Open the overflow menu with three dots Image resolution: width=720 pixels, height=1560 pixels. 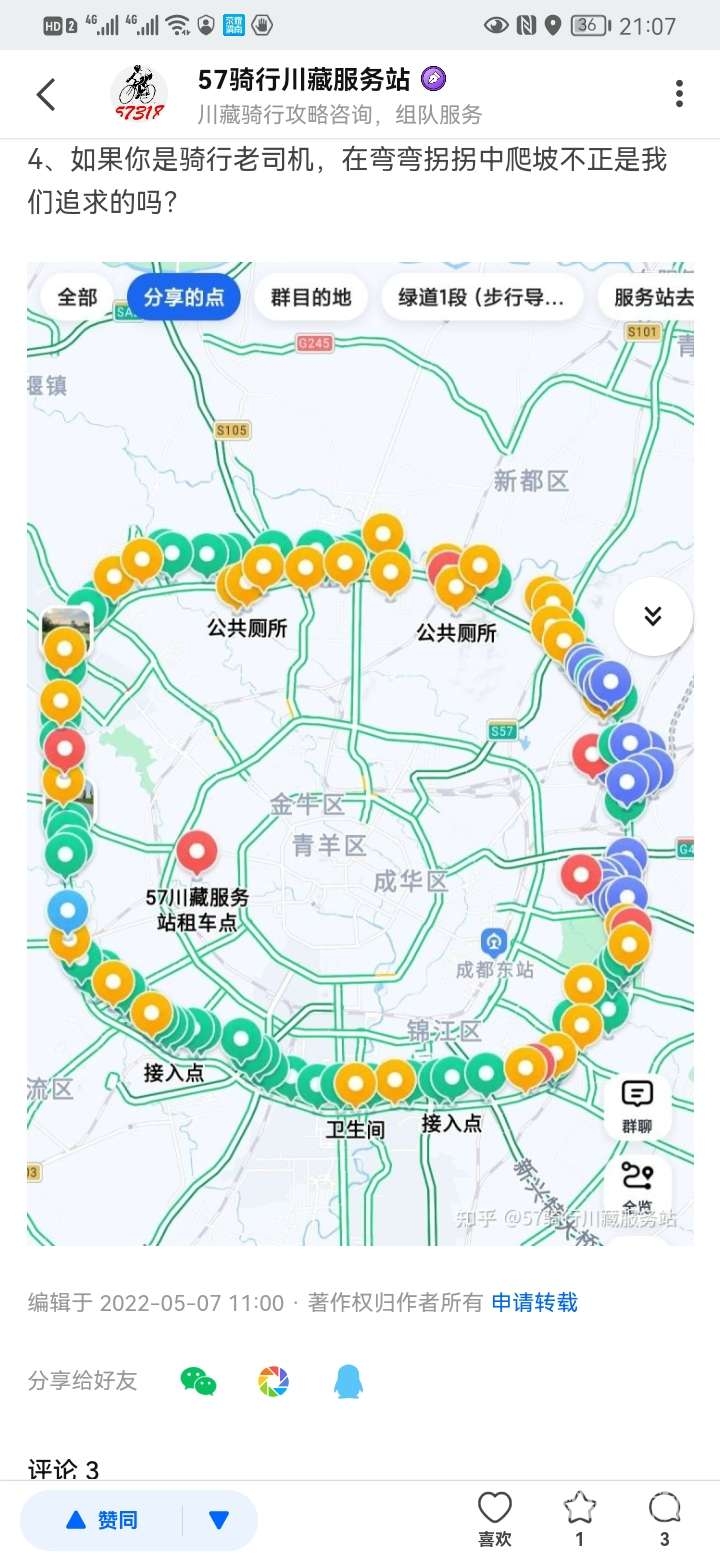click(x=679, y=95)
